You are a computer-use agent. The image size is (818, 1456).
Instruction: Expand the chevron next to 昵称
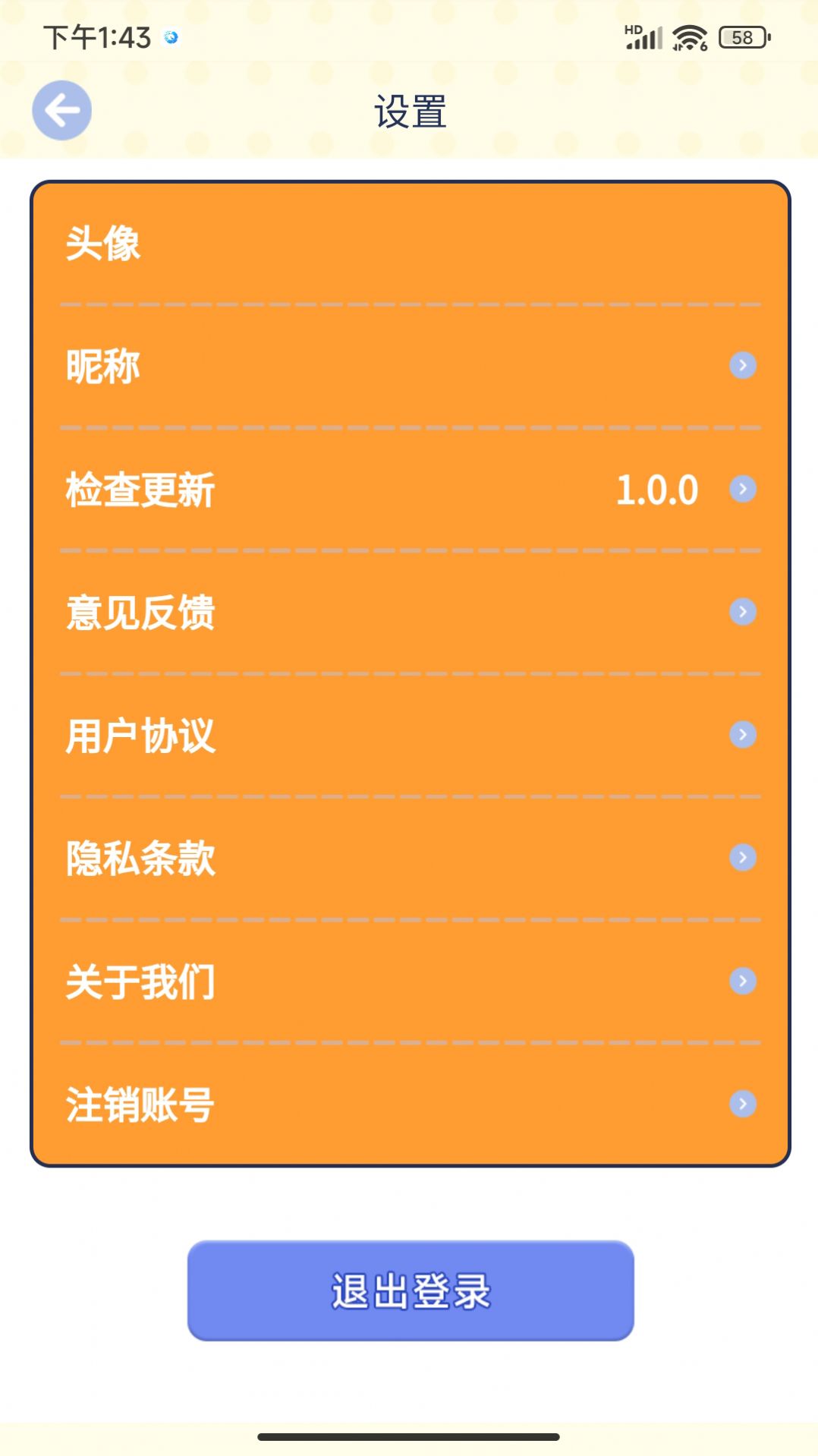point(743,364)
